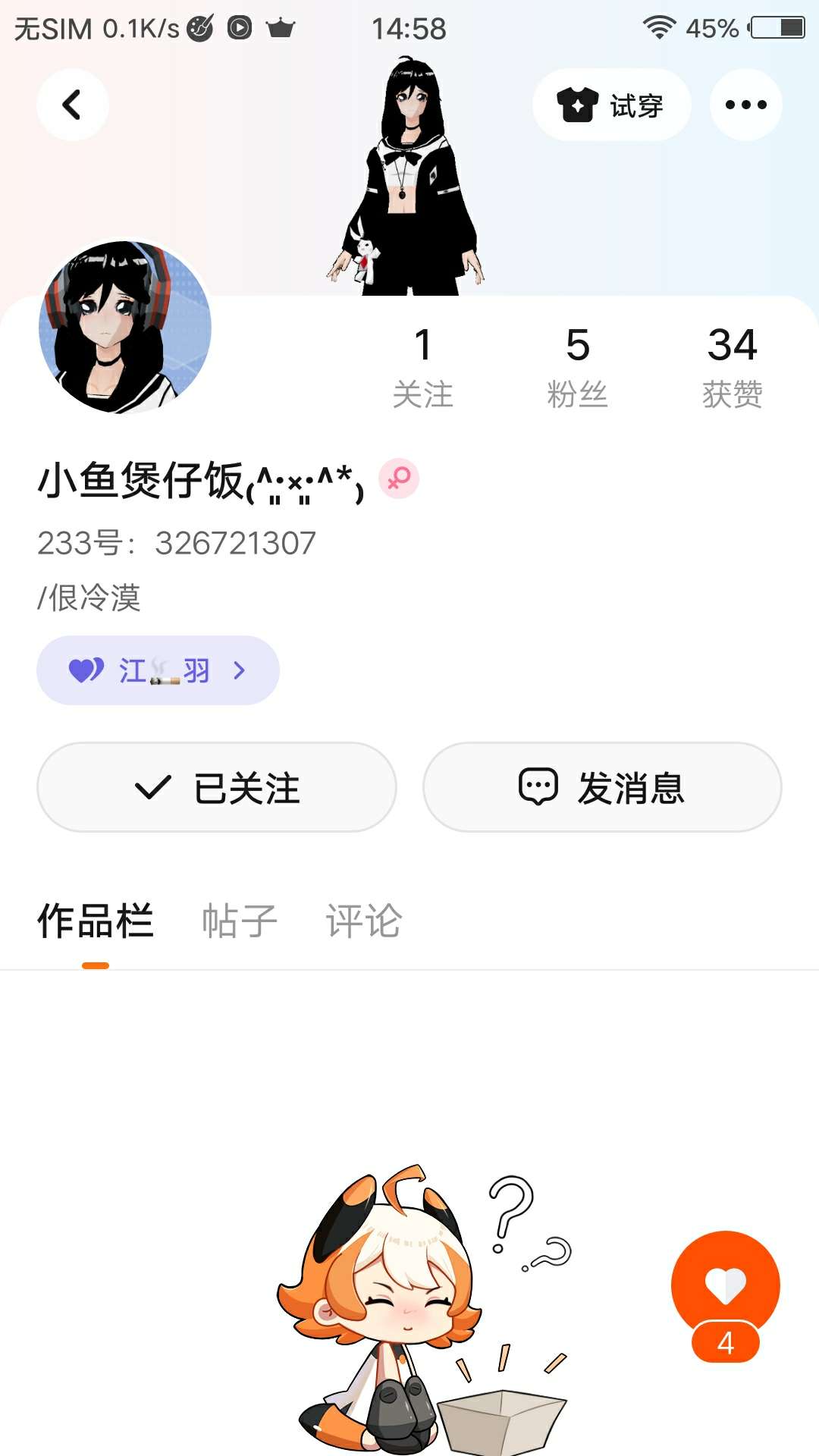
Task: Switch to the 评论 tab
Action: tap(364, 921)
